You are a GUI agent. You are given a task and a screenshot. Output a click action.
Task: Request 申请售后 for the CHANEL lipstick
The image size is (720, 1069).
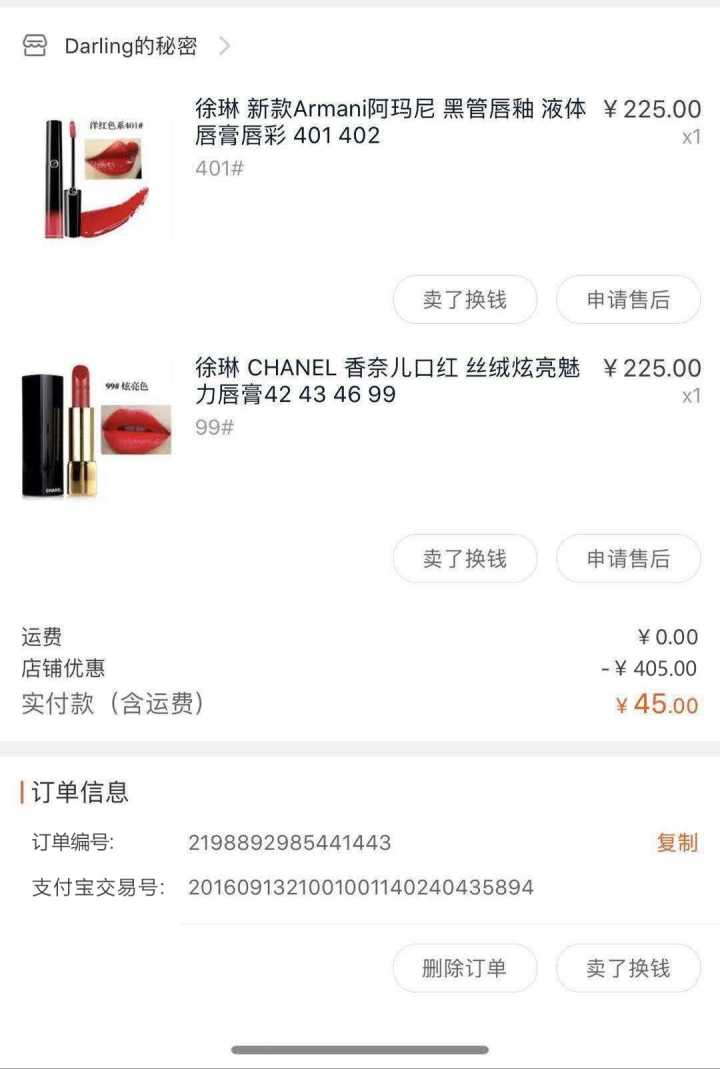tap(628, 559)
